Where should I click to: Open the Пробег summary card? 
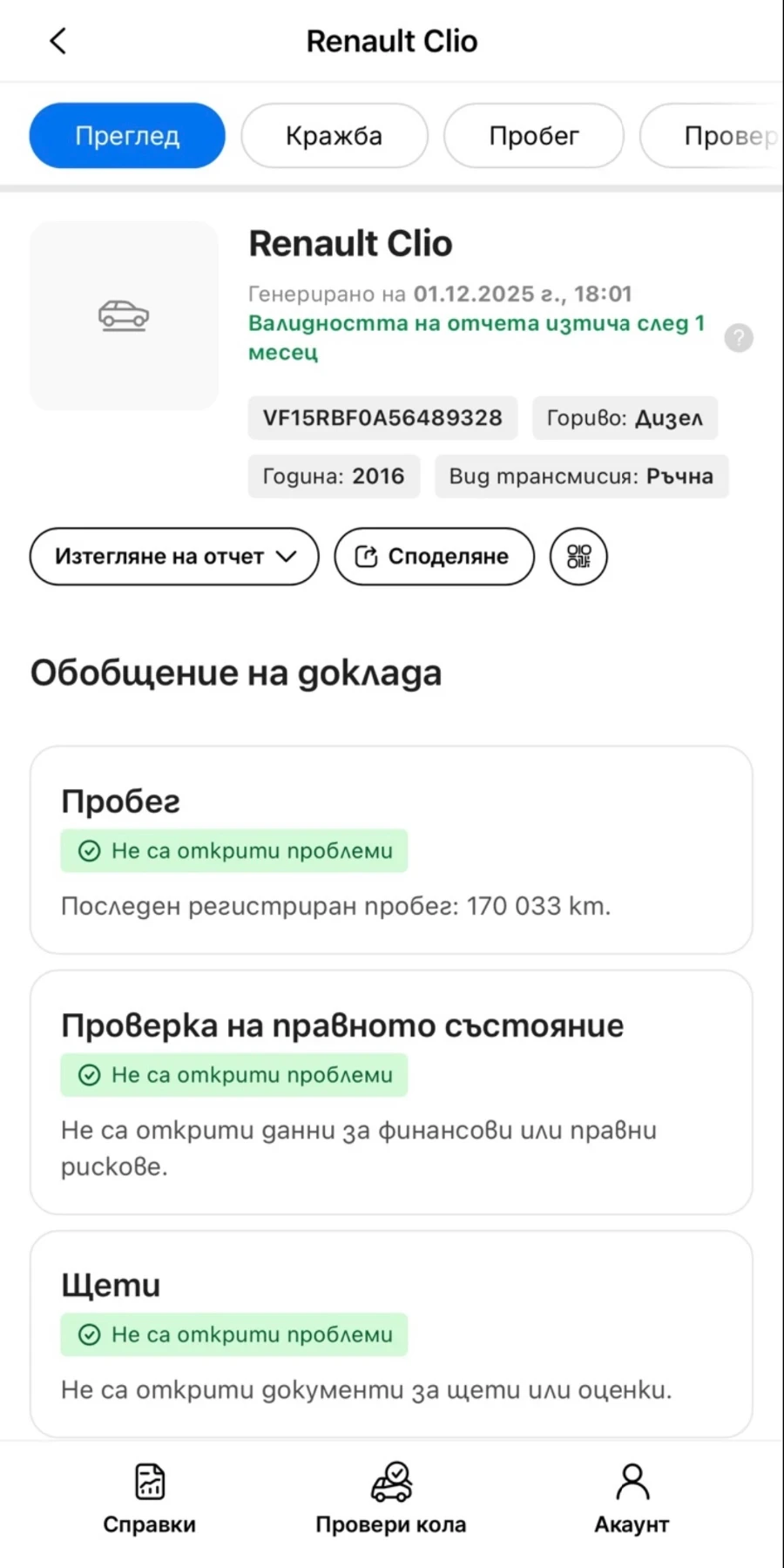pyautogui.click(x=391, y=849)
